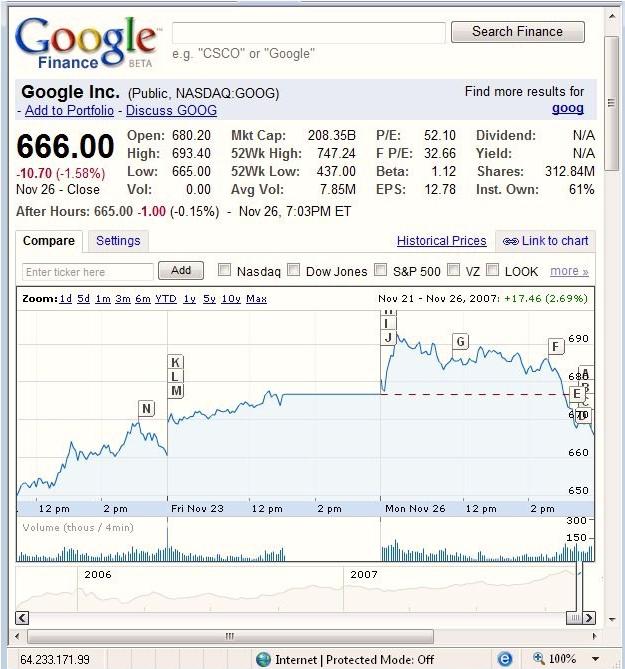Open Historical Prices link
Screen dimensions: 625x669
pyautogui.click(x=441, y=241)
